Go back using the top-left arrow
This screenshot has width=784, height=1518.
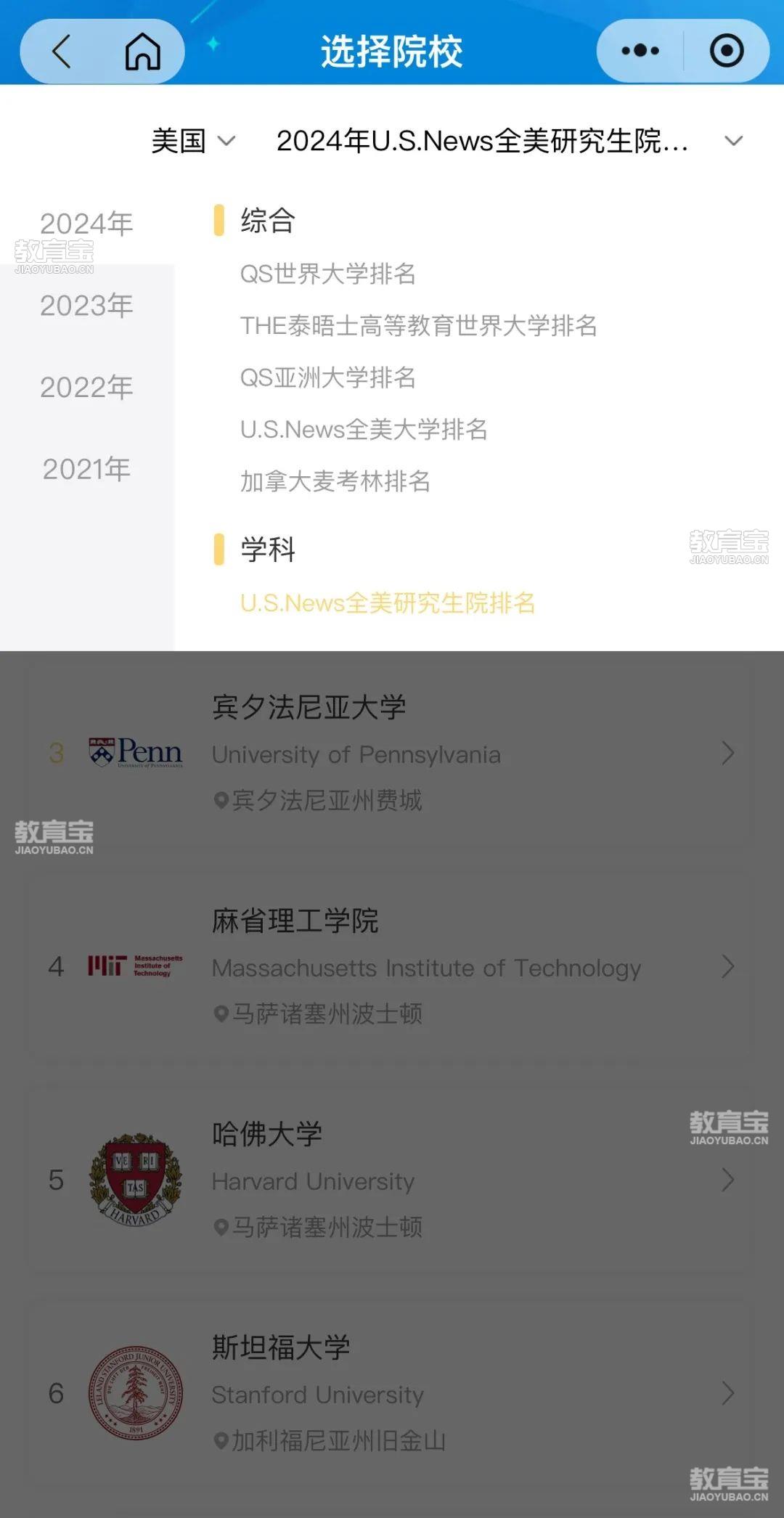pyautogui.click(x=62, y=52)
